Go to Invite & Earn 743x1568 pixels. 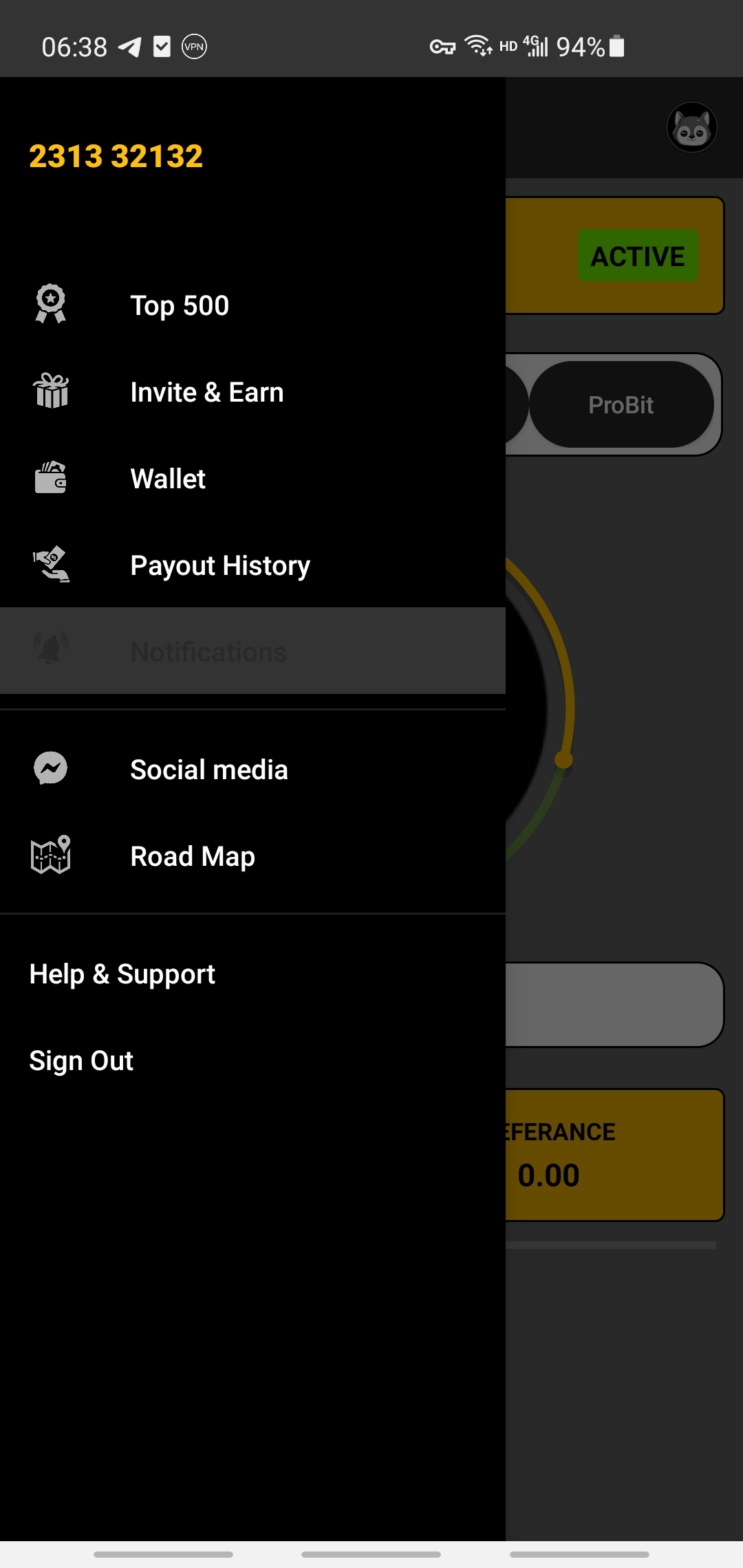tap(206, 392)
